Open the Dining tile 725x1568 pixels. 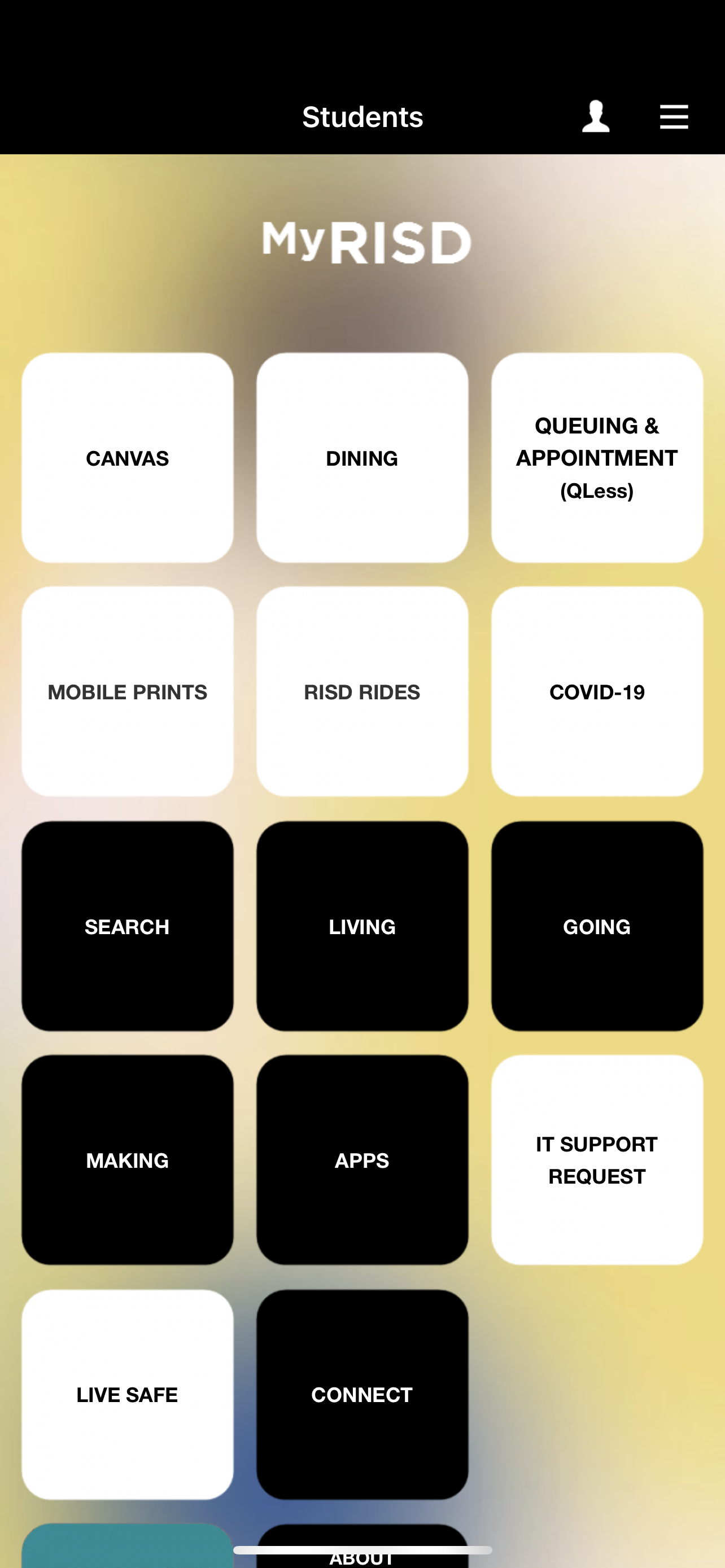[x=362, y=458]
